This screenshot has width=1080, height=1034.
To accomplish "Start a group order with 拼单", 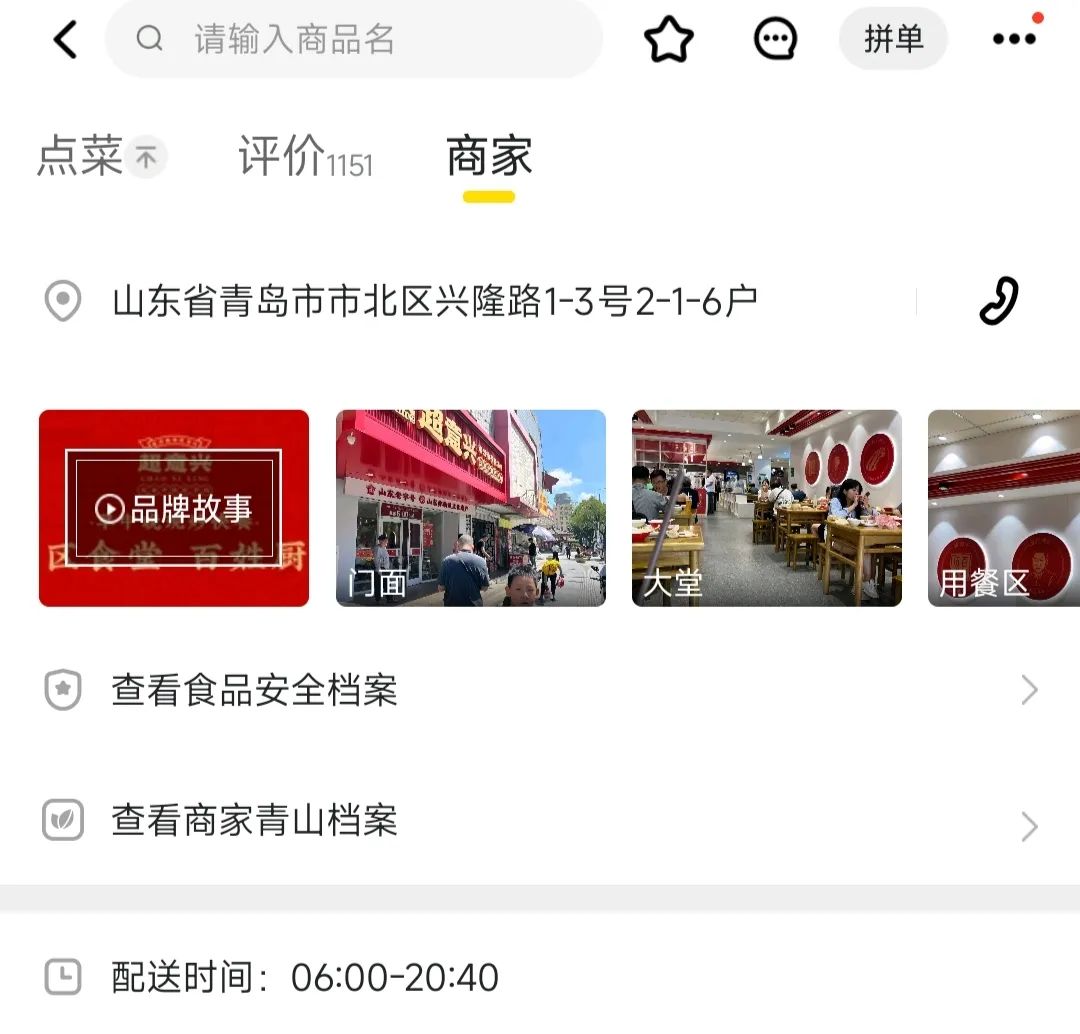I will coord(893,40).
